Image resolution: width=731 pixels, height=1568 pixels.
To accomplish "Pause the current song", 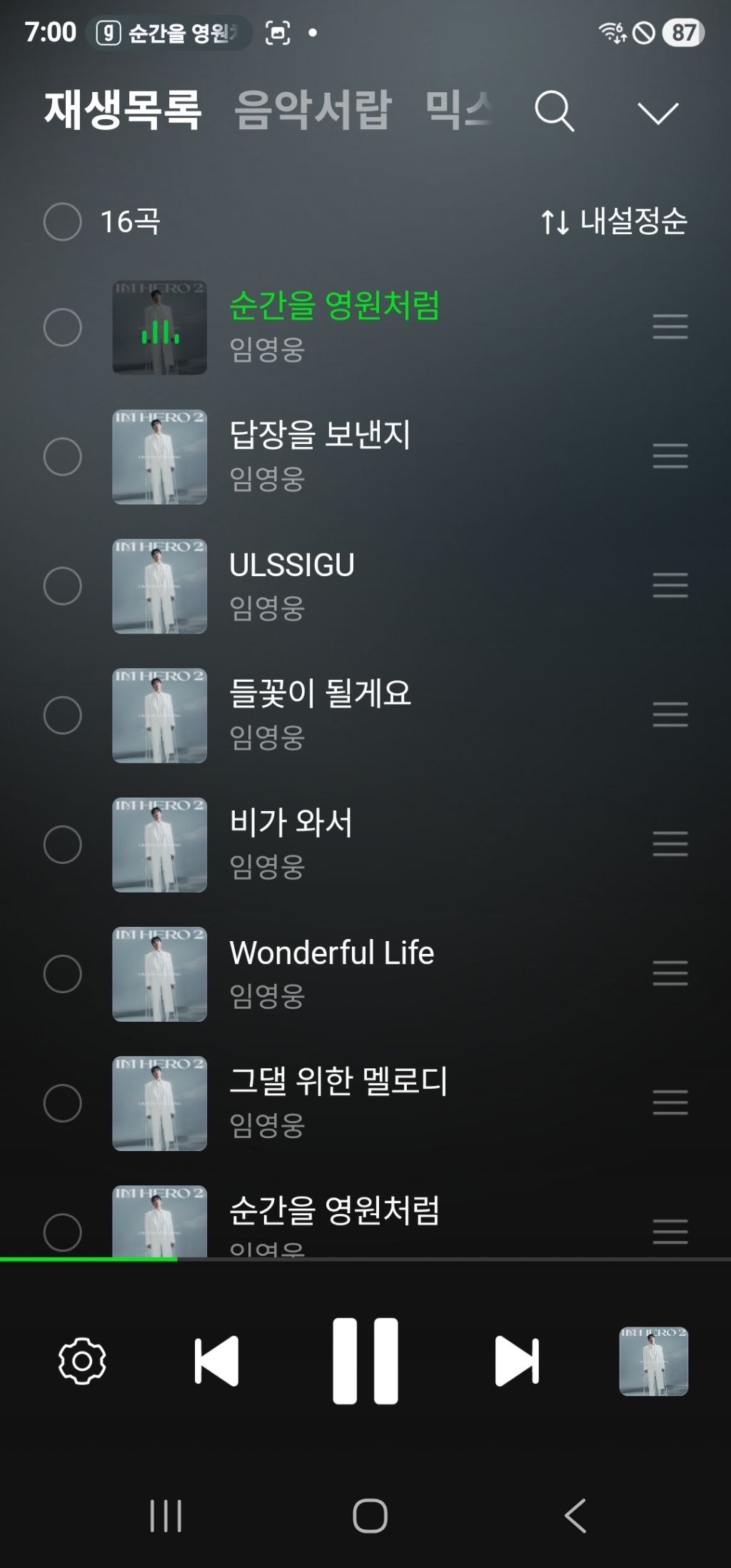I will 365,1361.
